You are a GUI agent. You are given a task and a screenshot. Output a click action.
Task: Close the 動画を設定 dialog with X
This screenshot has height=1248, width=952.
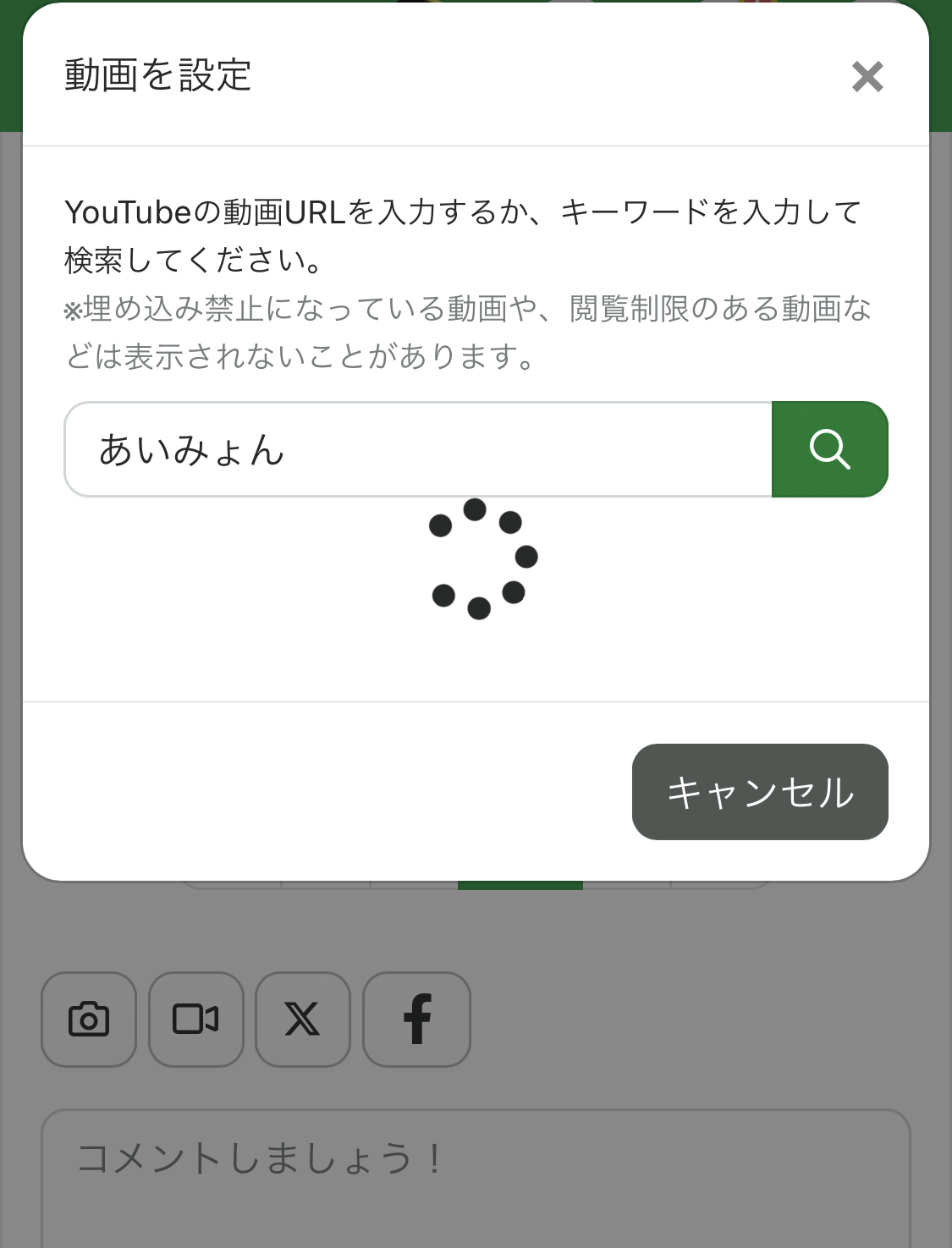coord(867,76)
